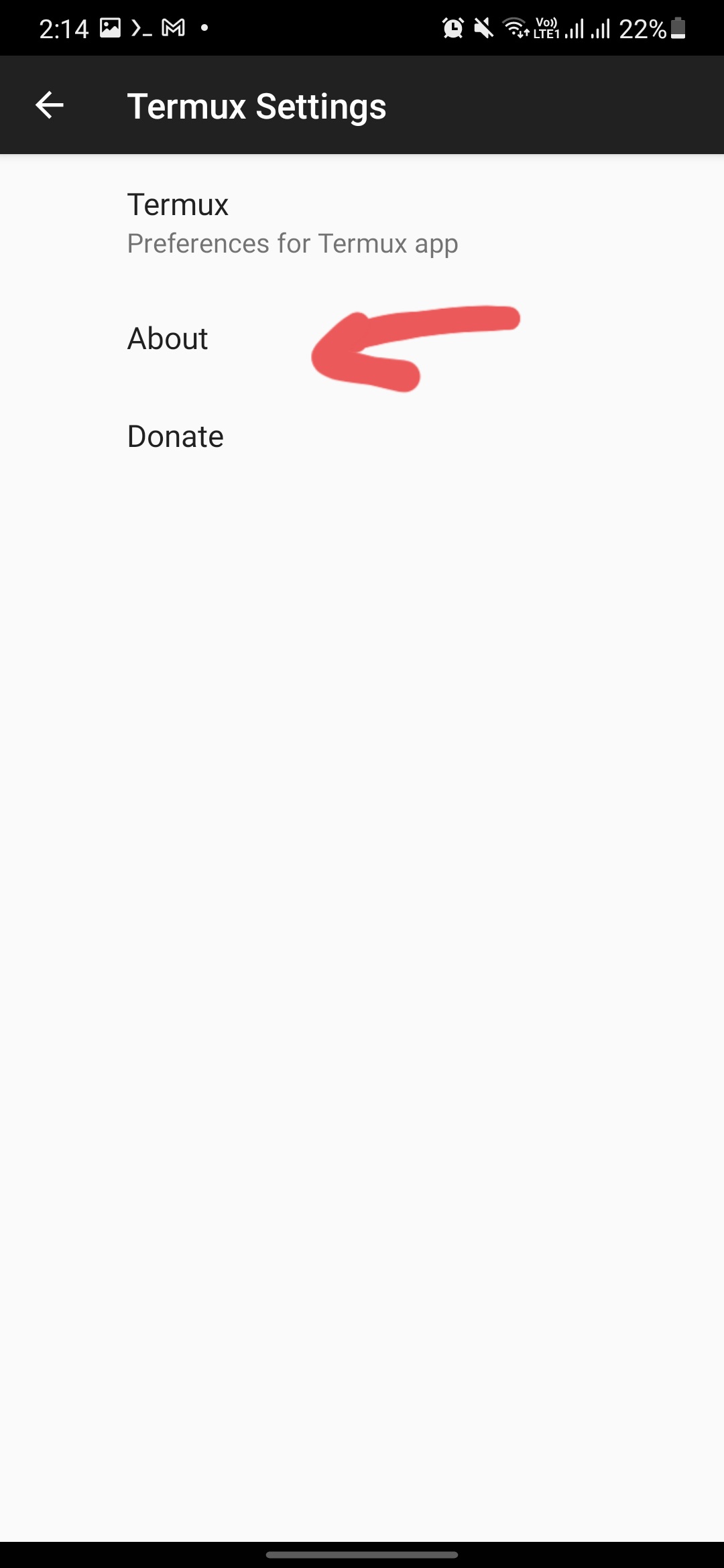Tap the clock showing 2:14
This screenshot has height=1568, width=724.
[x=64, y=27]
